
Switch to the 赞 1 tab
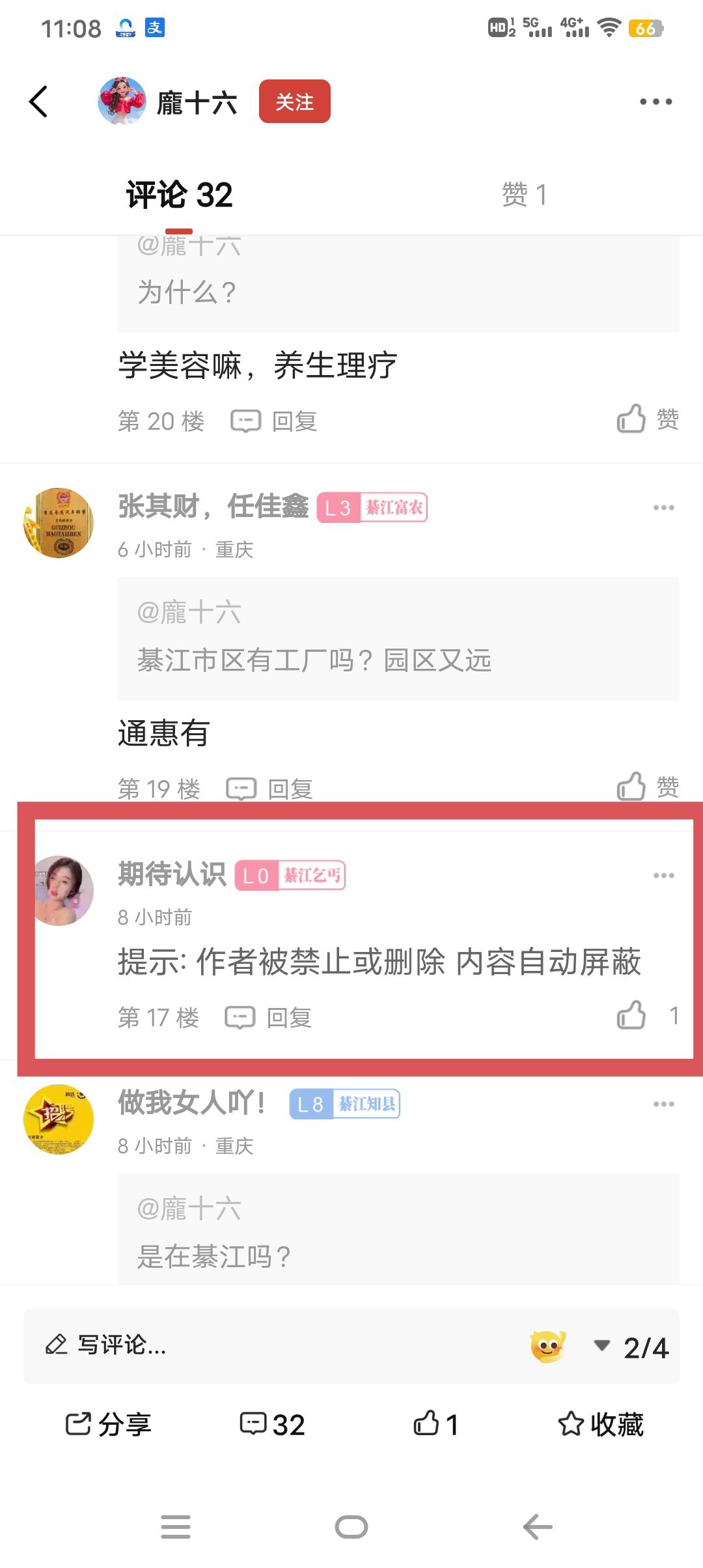tap(524, 195)
